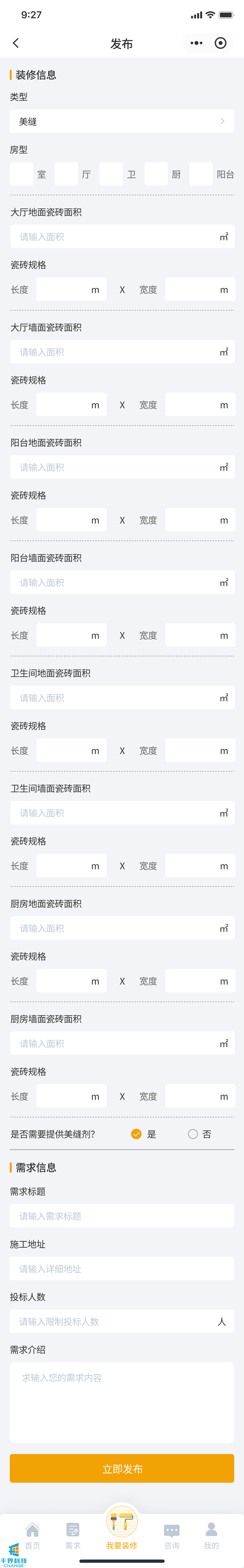Go back using the top-left arrow

[16, 43]
